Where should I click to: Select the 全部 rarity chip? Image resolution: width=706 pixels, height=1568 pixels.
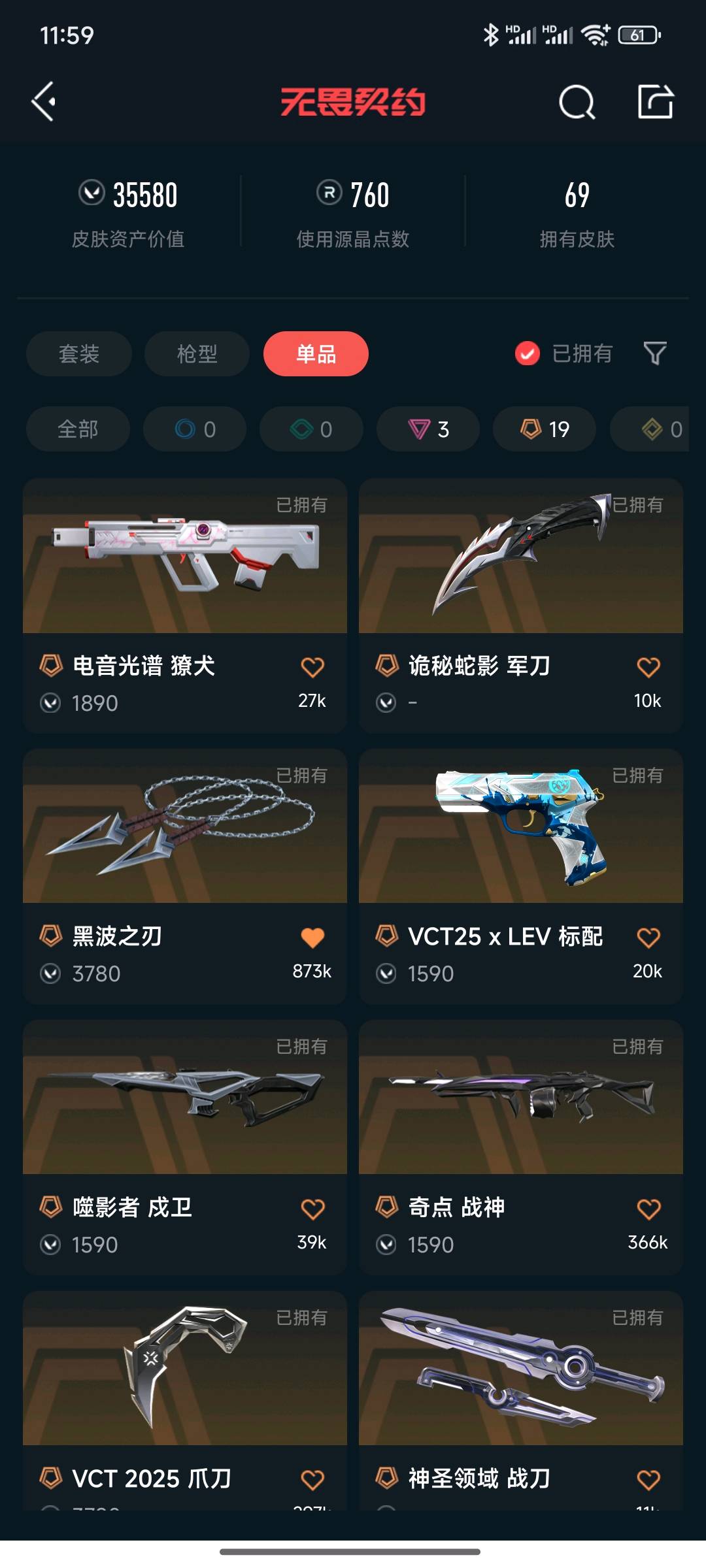click(78, 429)
